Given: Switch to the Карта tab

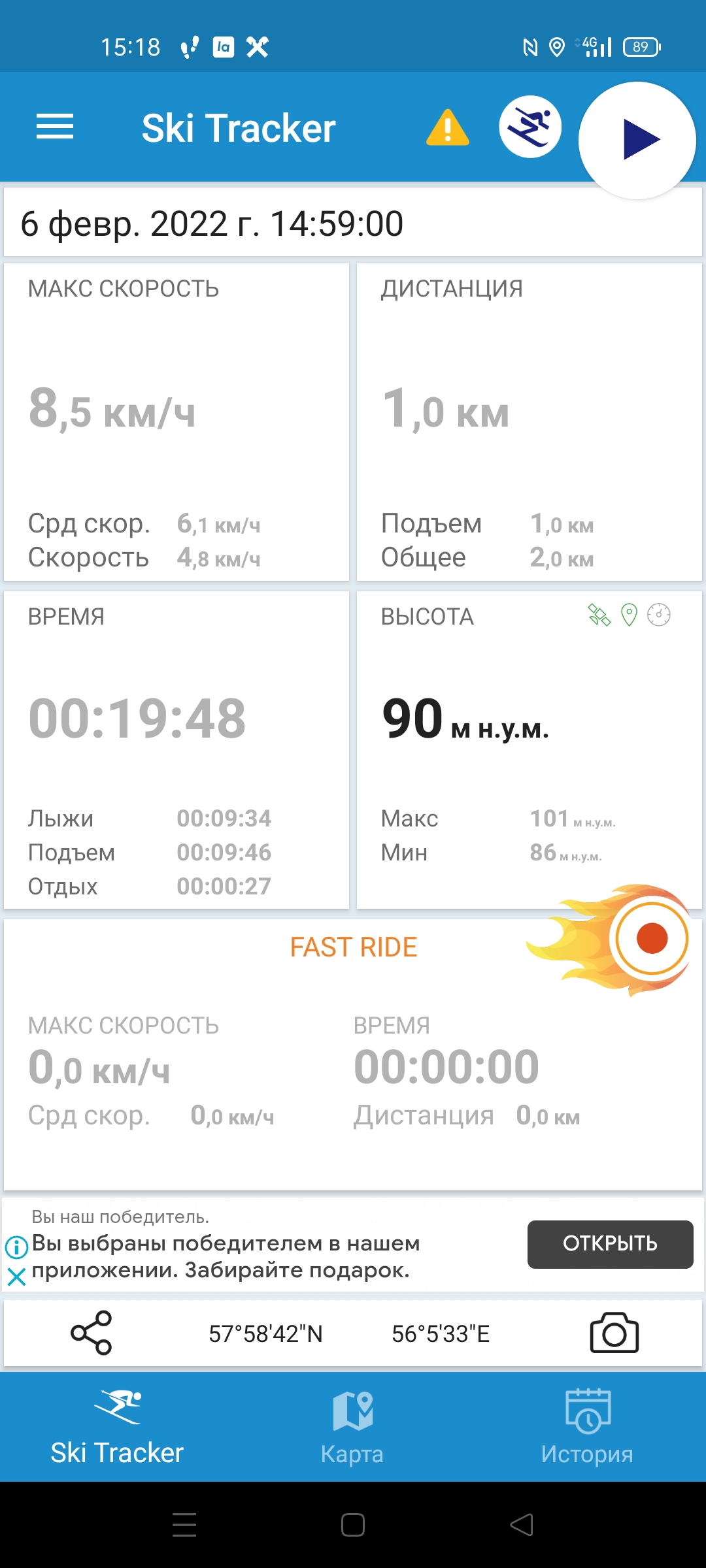Looking at the screenshot, I should pos(352,1427).
